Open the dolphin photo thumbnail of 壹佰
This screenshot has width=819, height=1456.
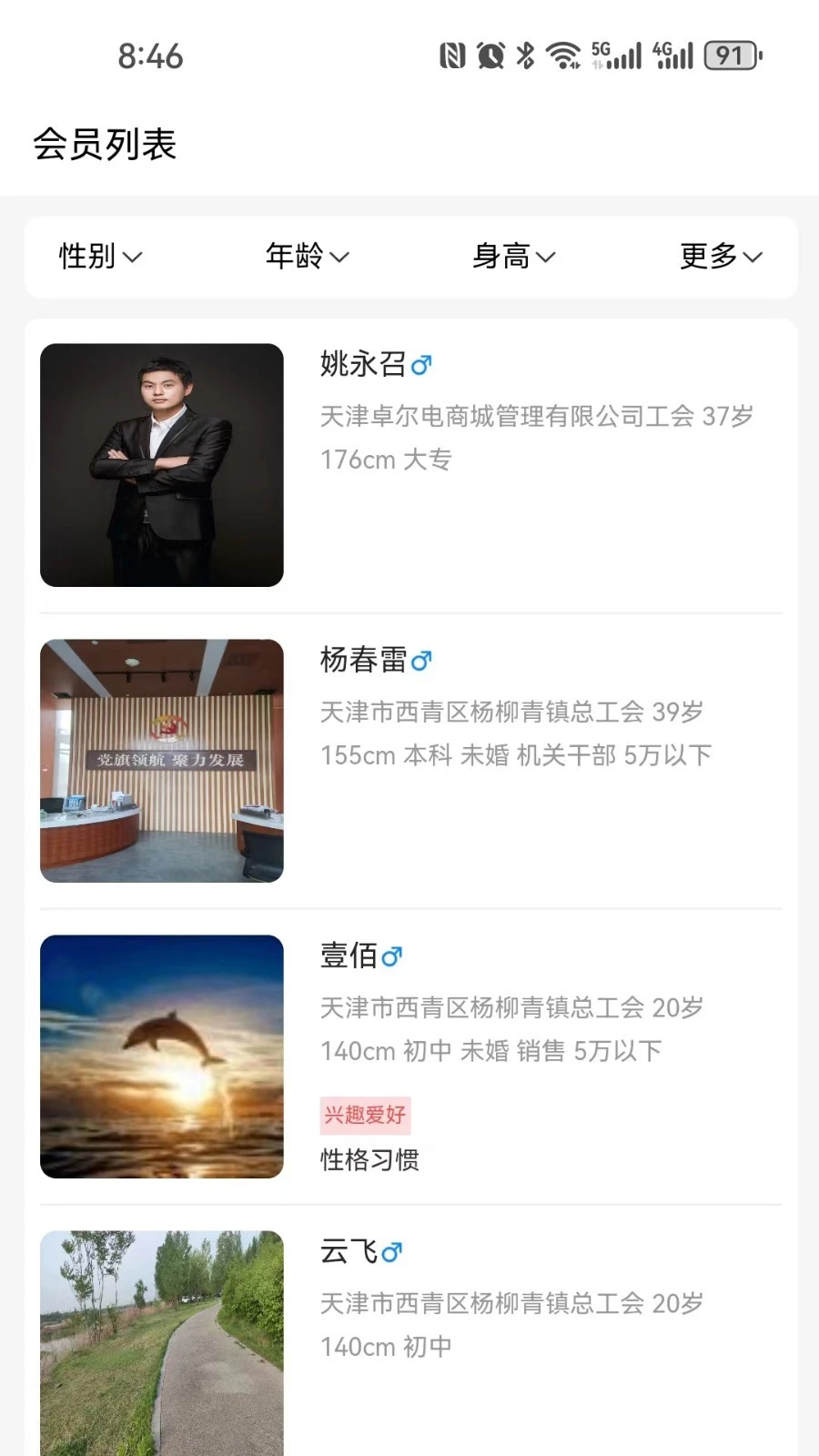161,1057
